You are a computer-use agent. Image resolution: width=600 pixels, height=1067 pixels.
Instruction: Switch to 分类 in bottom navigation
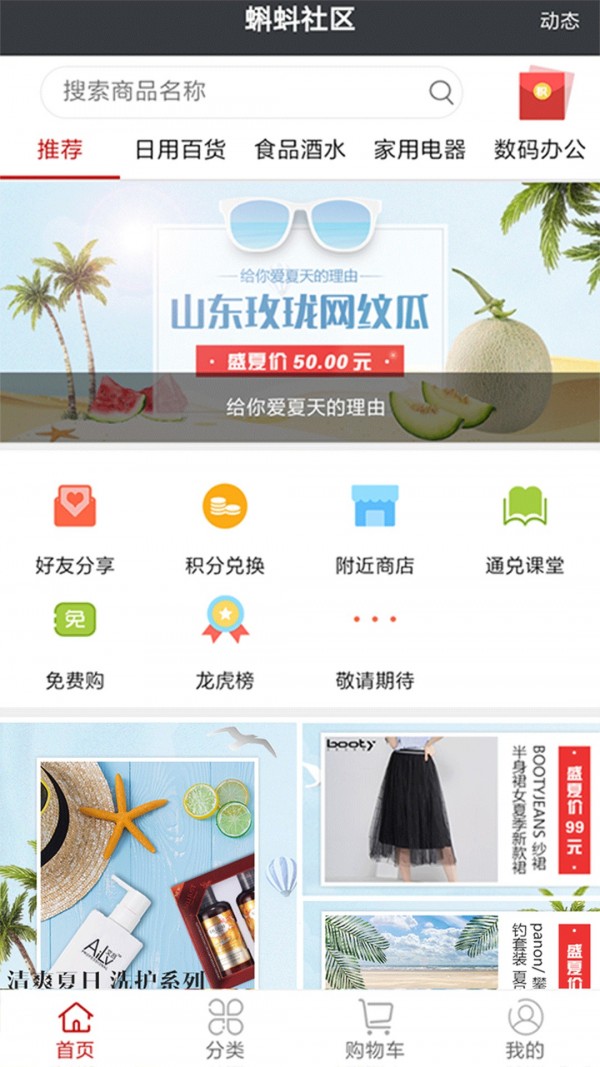pyautogui.click(x=225, y=1029)
